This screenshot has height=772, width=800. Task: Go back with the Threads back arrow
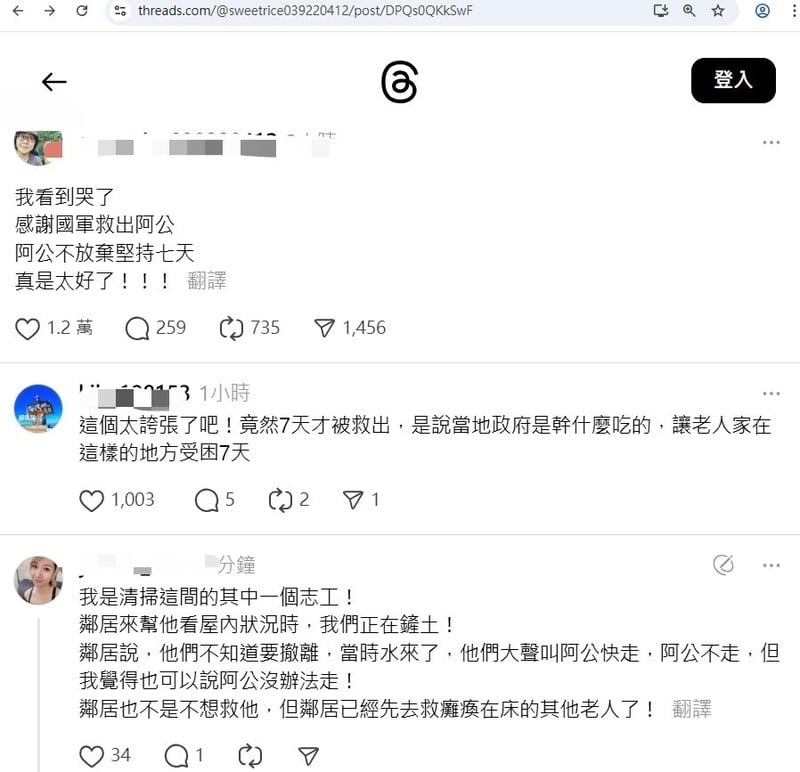click(54, 82)
